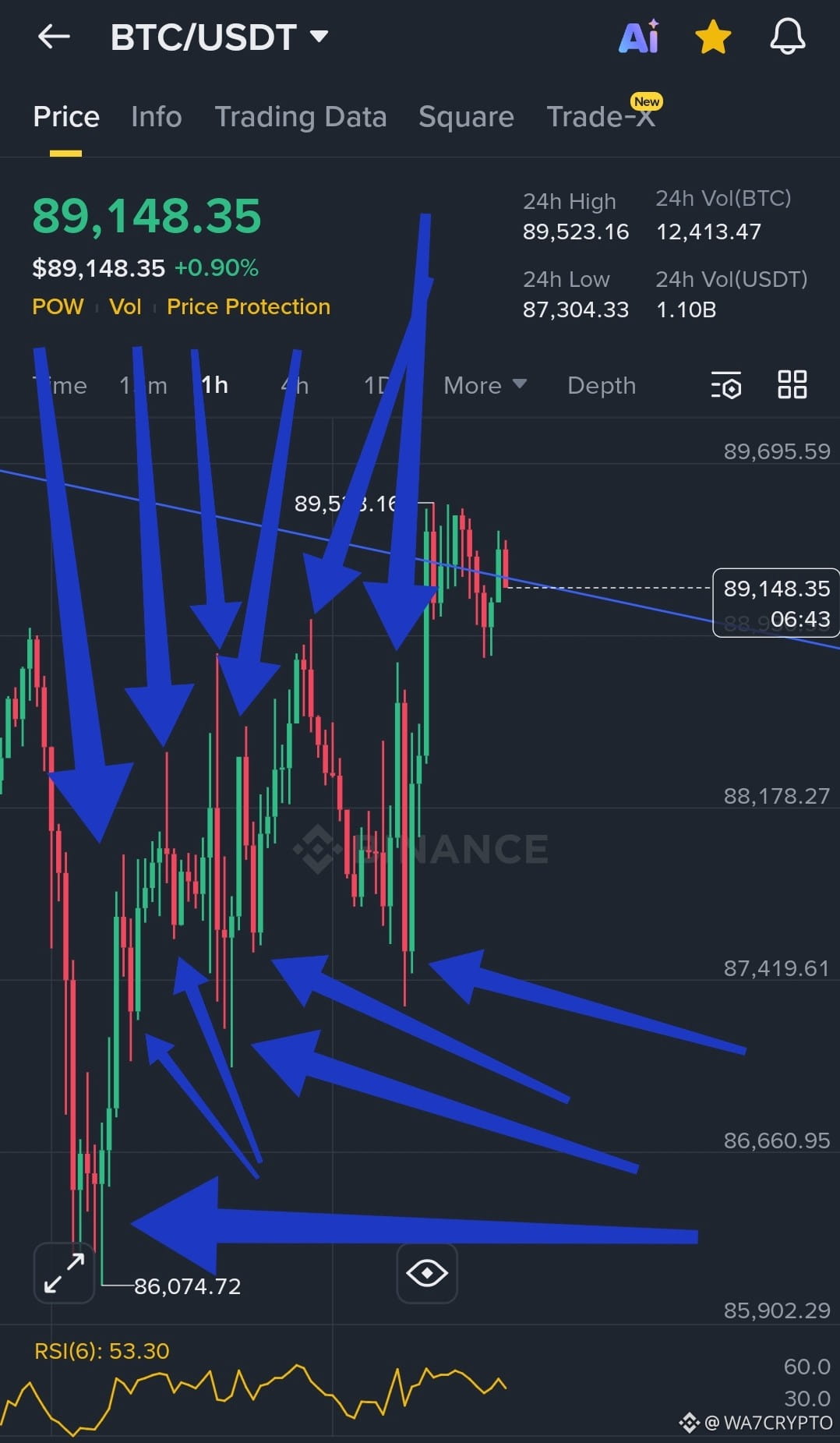Viewport: 840px width, 1443px height.
Task: Open the price alert bell
Action: 787,37
